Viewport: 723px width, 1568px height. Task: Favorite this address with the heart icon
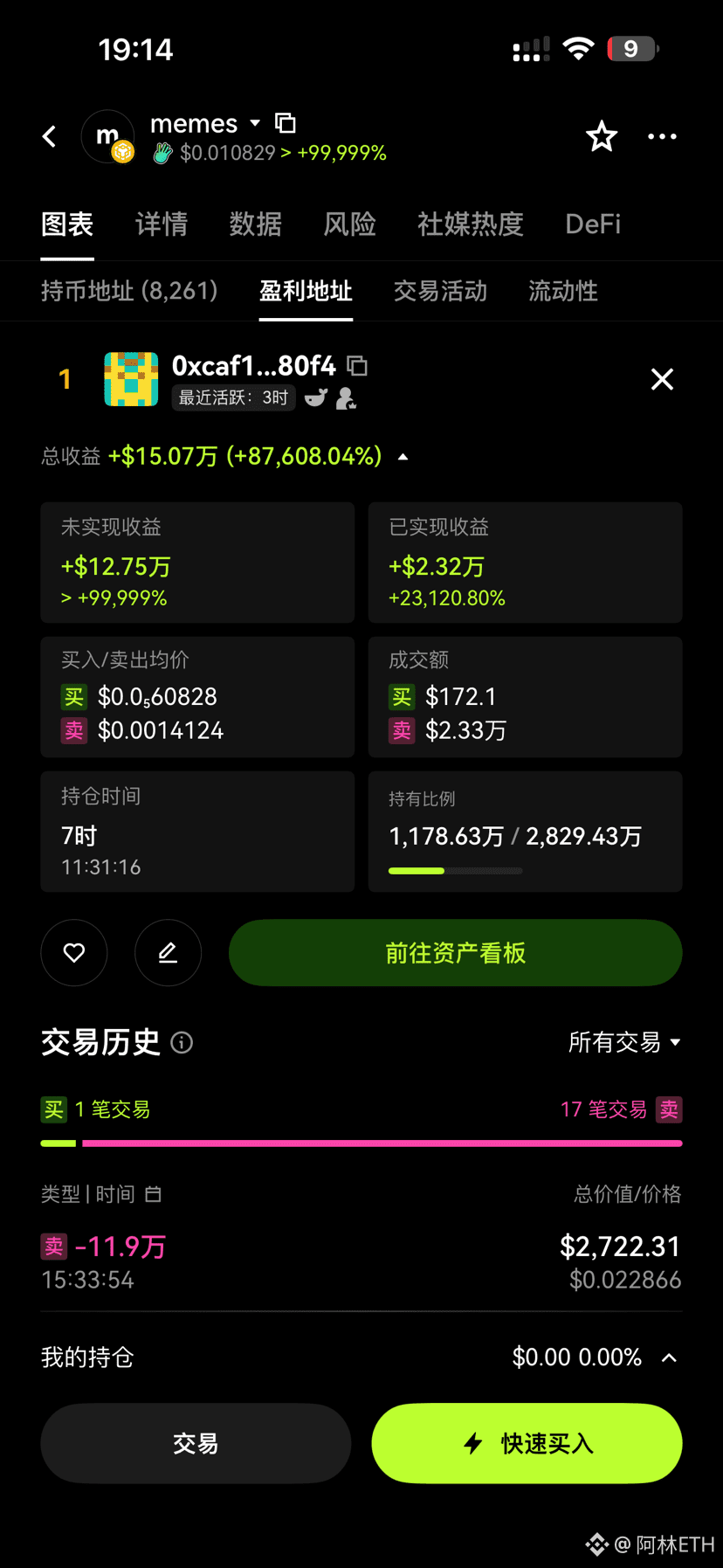[74, 952]
